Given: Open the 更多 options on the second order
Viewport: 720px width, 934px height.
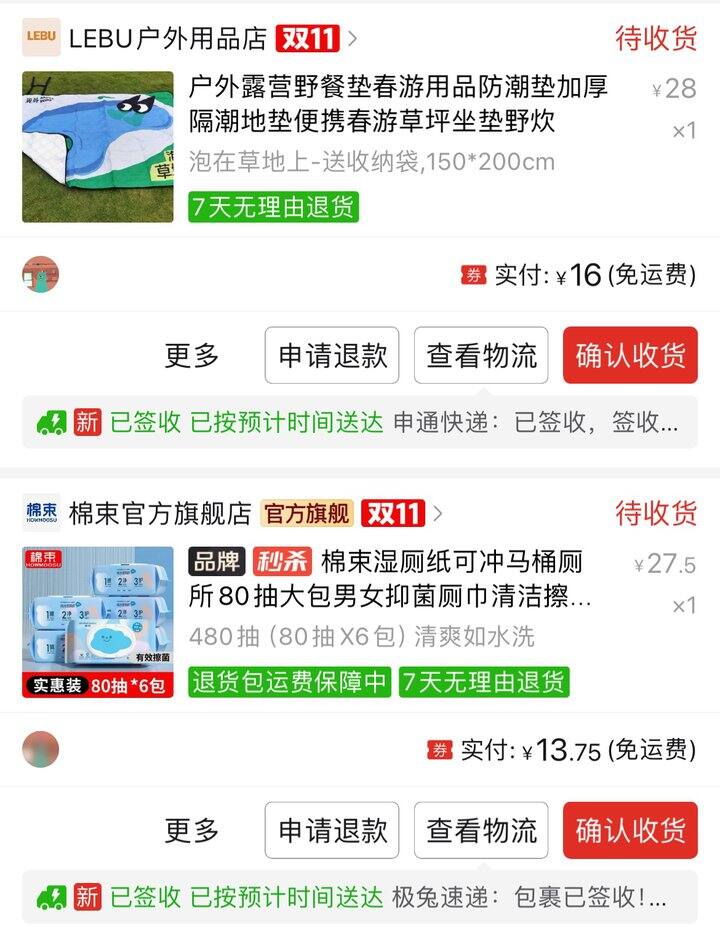Looking at the screenshot, I should pyautogui.click(x=195, y=831).
